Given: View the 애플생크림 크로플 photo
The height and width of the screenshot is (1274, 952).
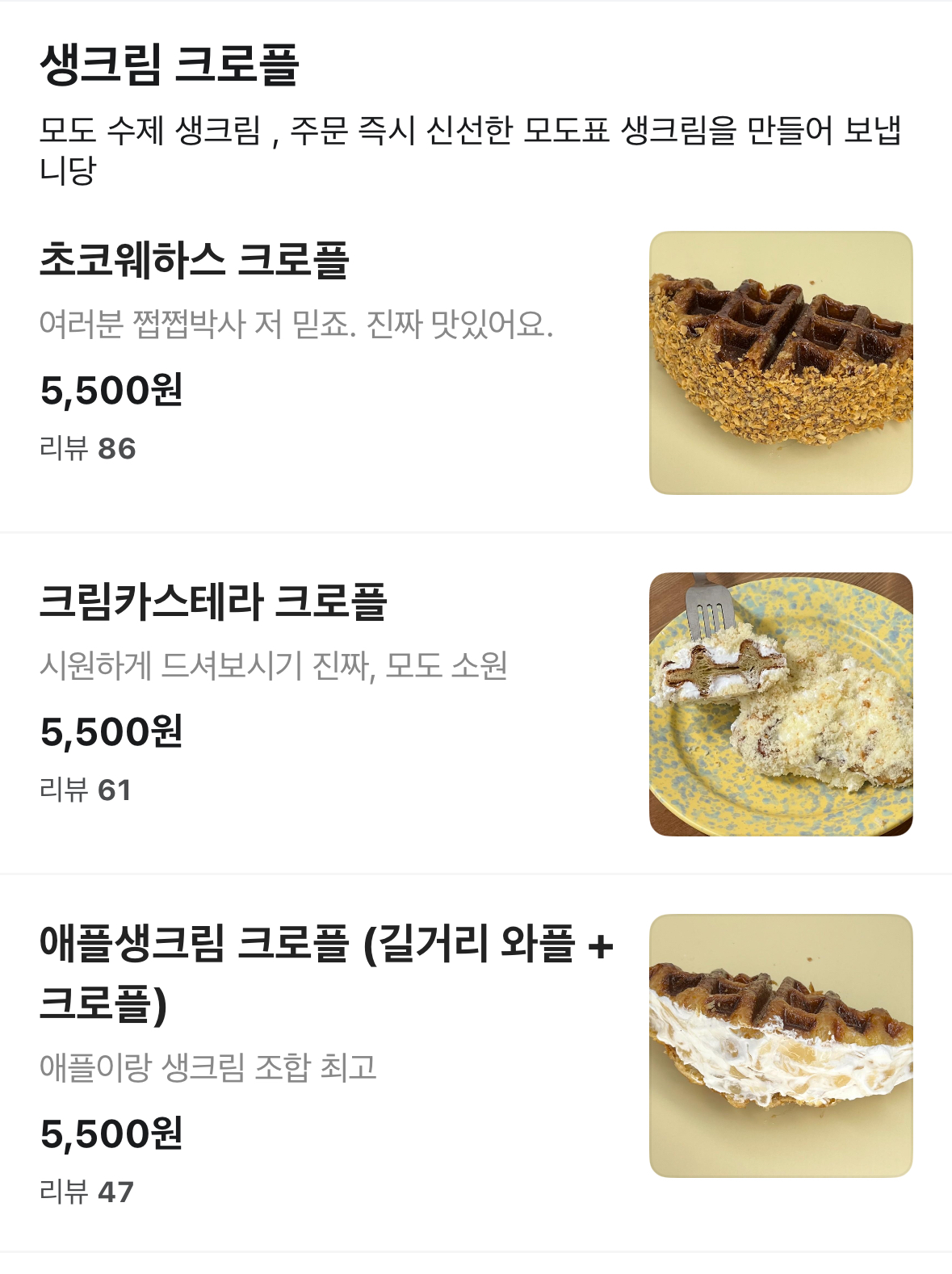Looking at the screenshot, I should 780,1045.
